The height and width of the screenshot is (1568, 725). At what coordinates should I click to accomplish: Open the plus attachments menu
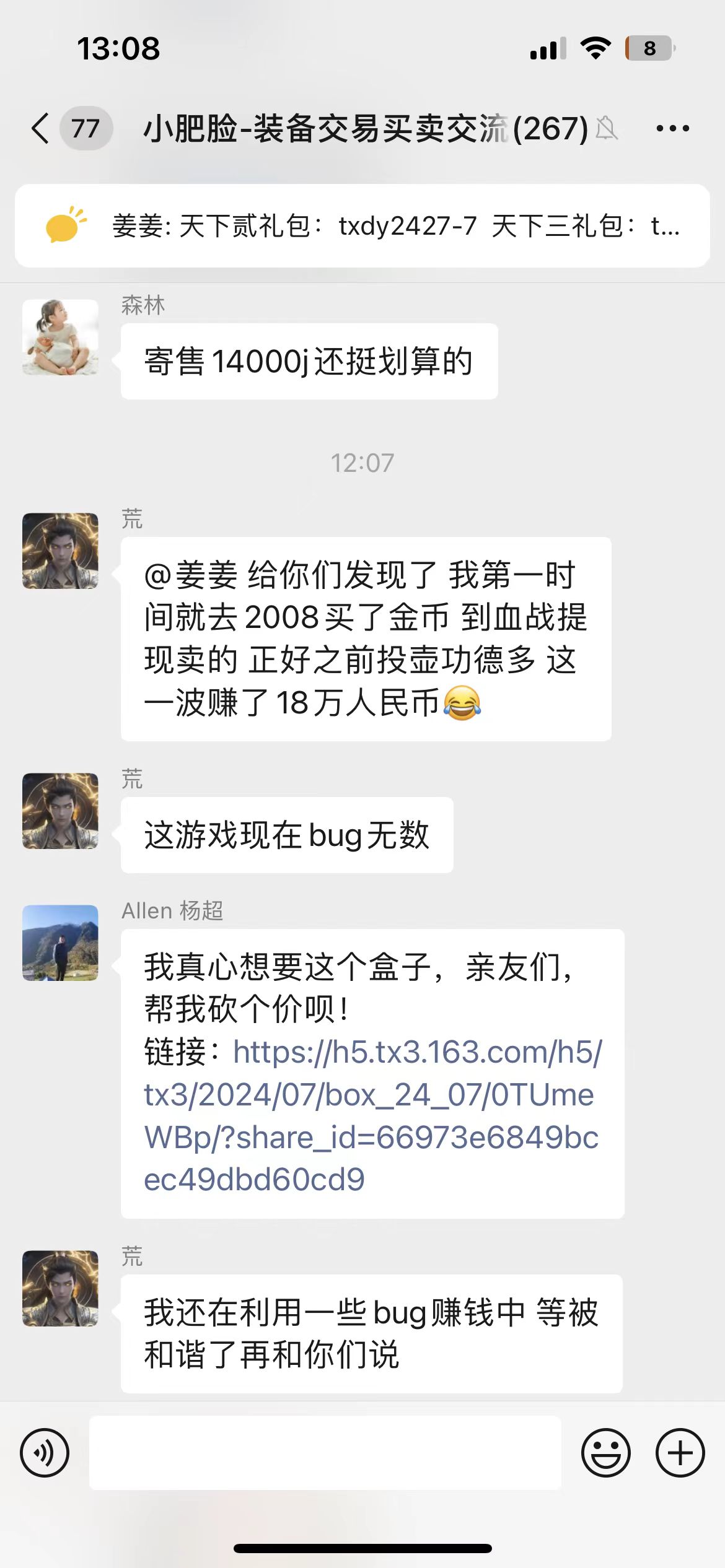[x=680, y=1453]
